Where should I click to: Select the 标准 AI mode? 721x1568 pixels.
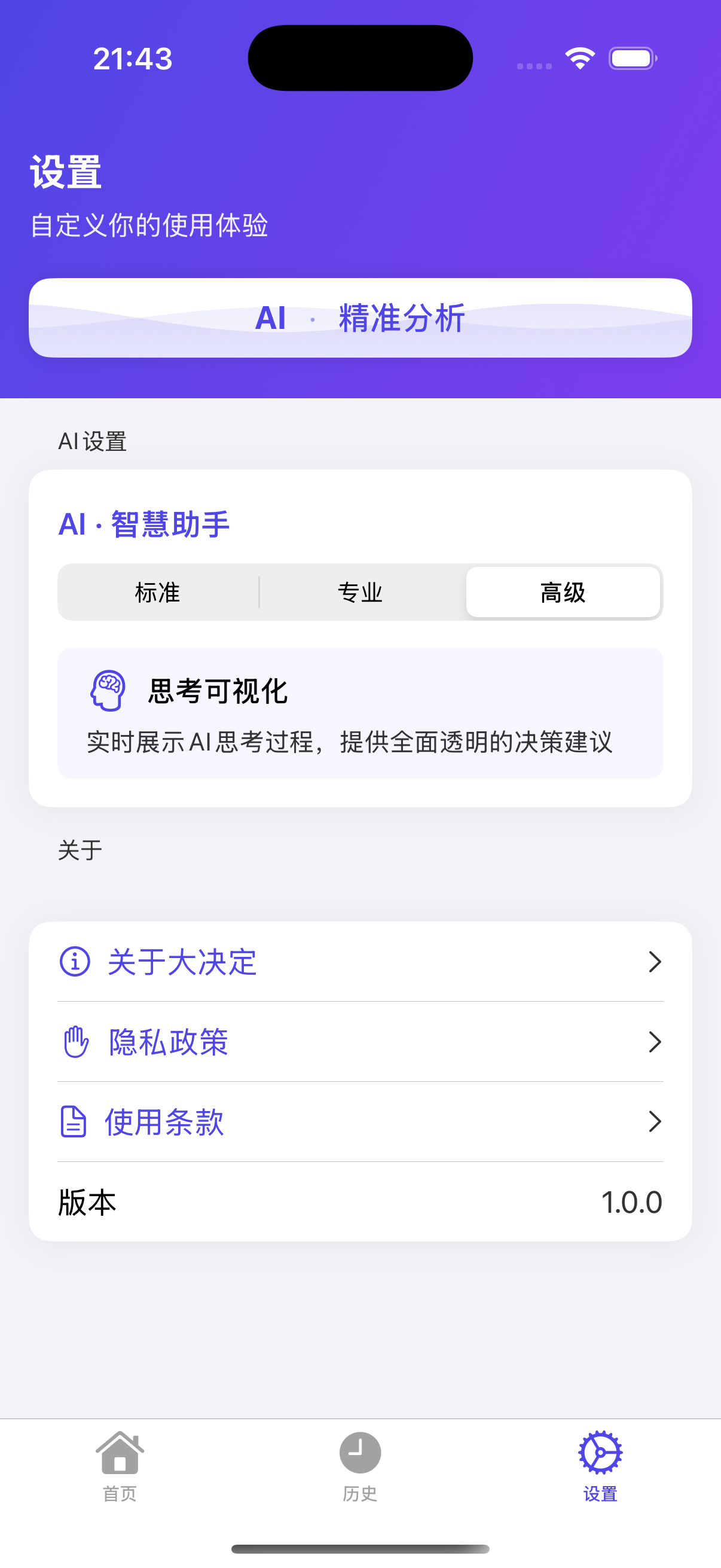pos(158,592)
